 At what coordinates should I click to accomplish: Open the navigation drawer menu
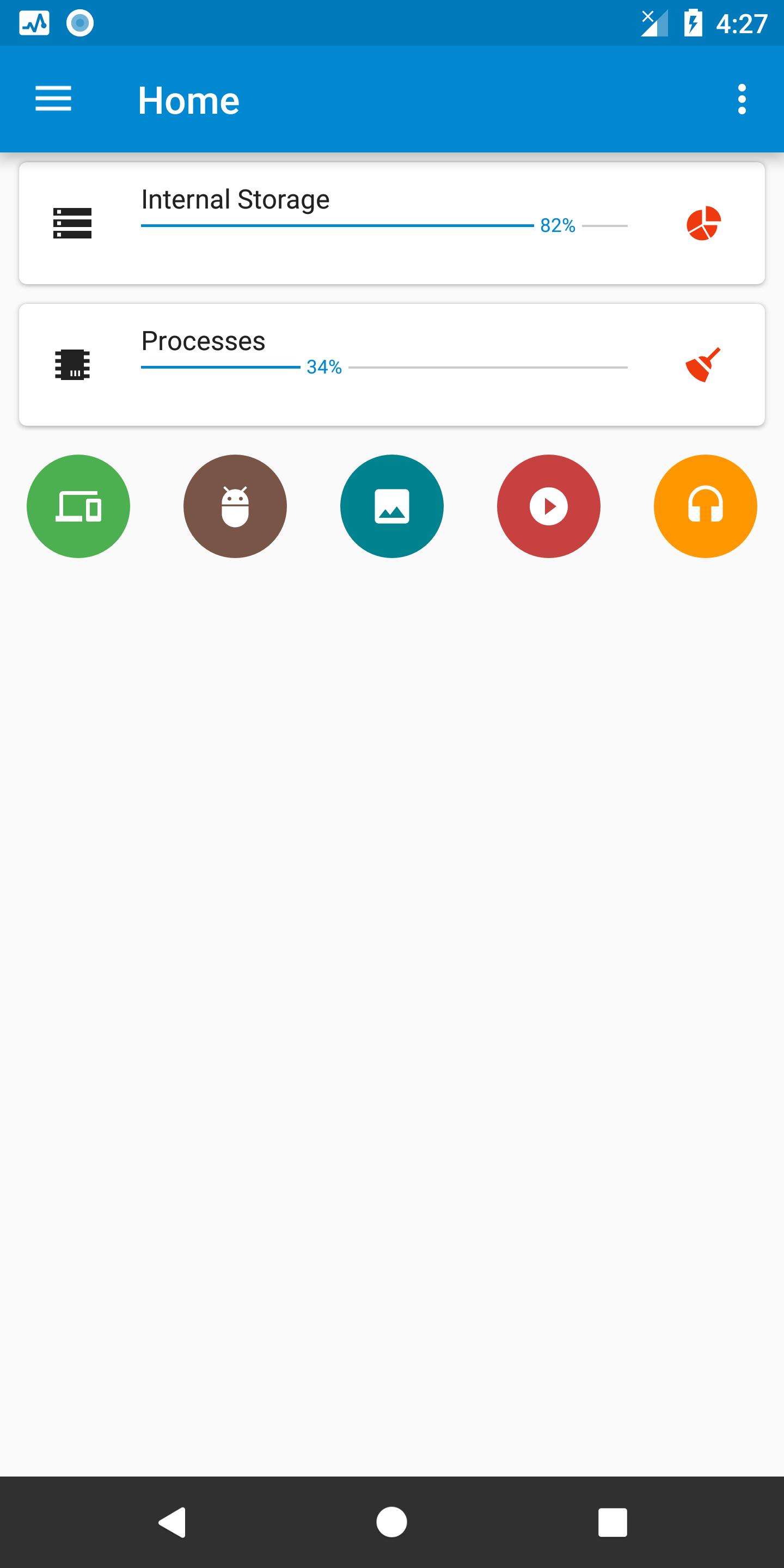(x=53, y=99)
